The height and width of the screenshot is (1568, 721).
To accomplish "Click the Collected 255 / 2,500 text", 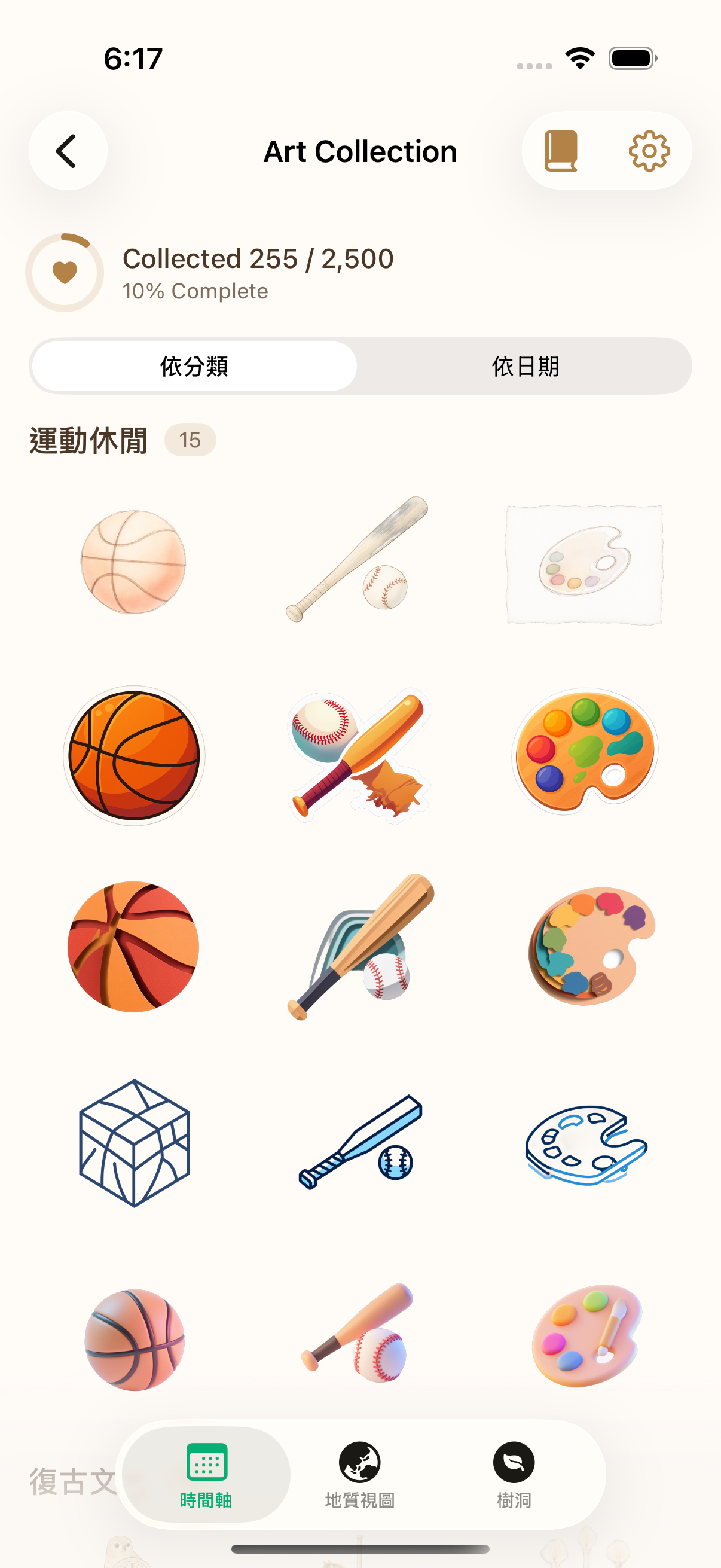I will pos(257,258).
